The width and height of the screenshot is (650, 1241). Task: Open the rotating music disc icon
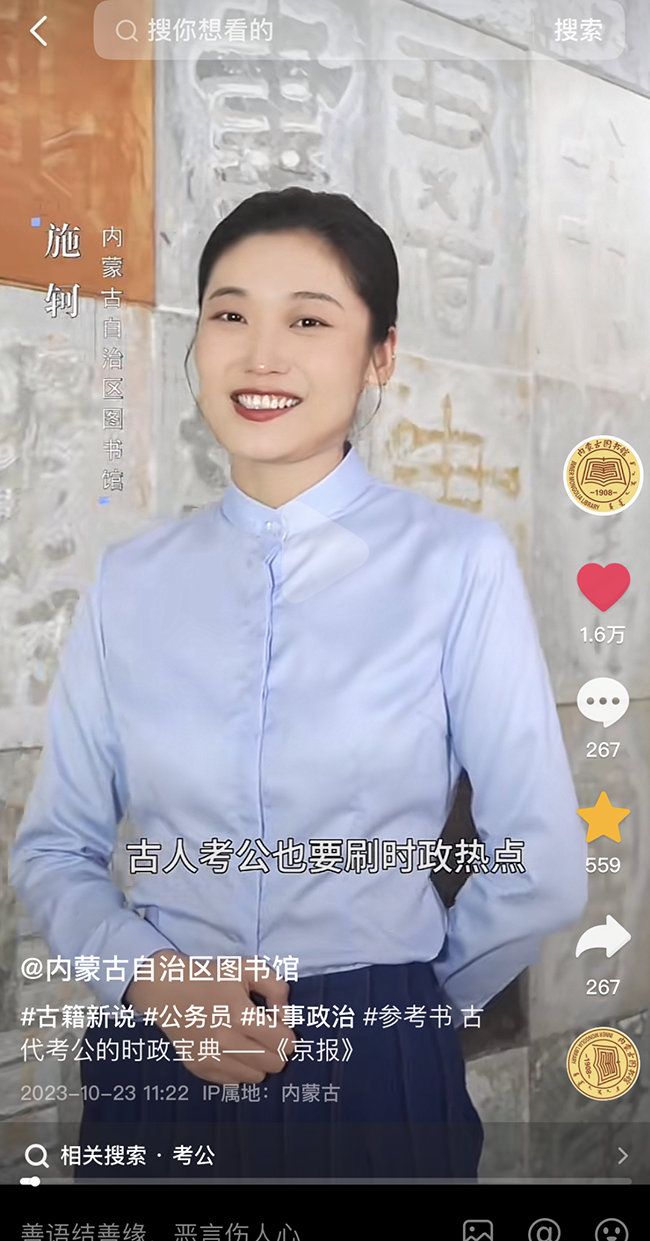[x=603, y=1064]
